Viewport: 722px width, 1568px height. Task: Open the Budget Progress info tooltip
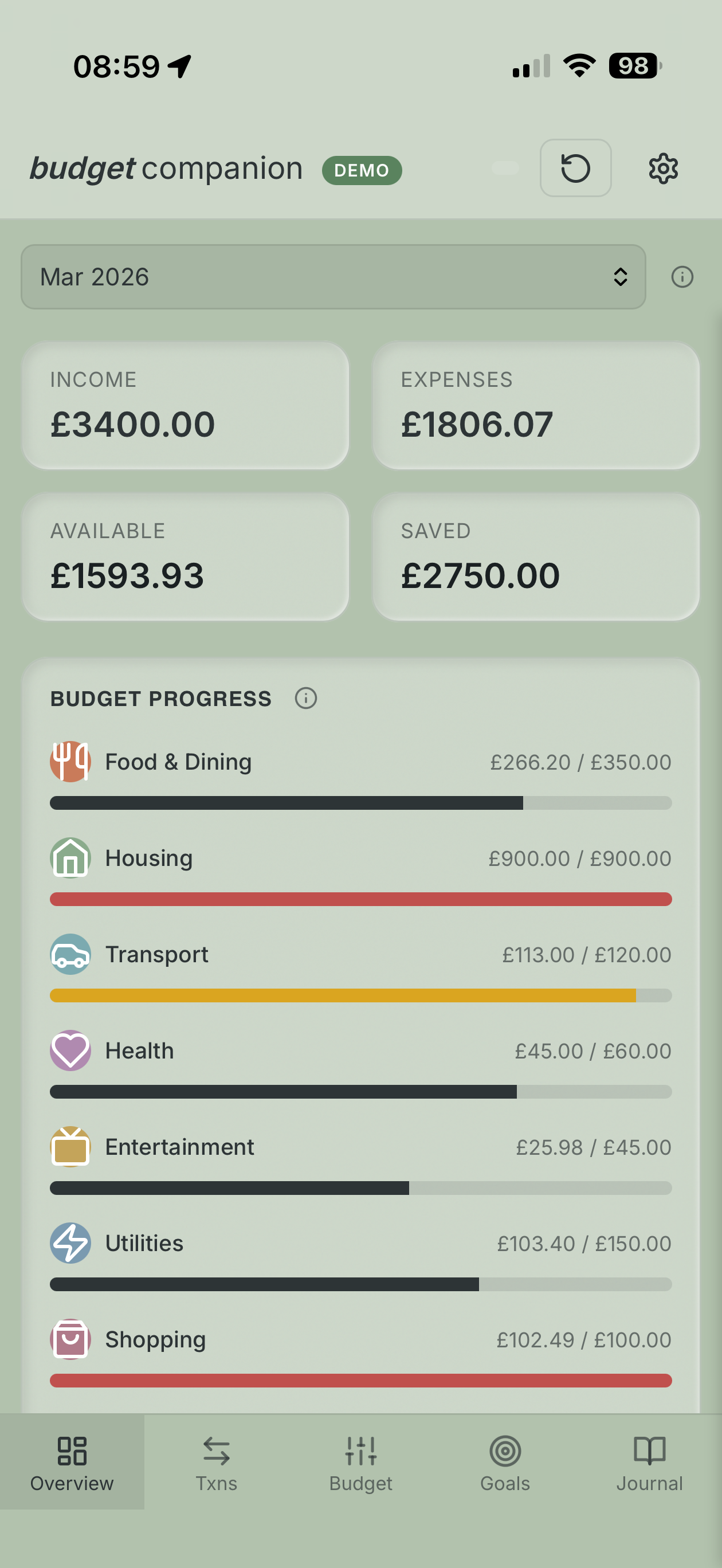[306, 699]
